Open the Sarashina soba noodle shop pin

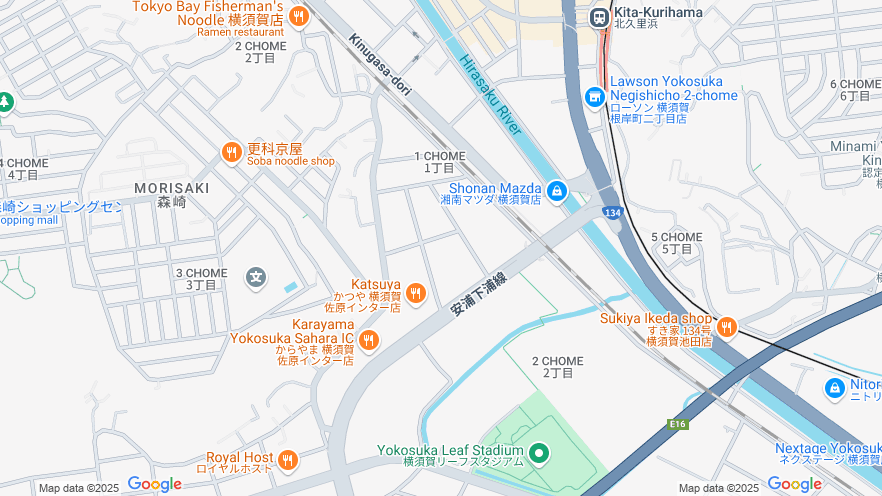pyautogui.click(x=232, y=152)
